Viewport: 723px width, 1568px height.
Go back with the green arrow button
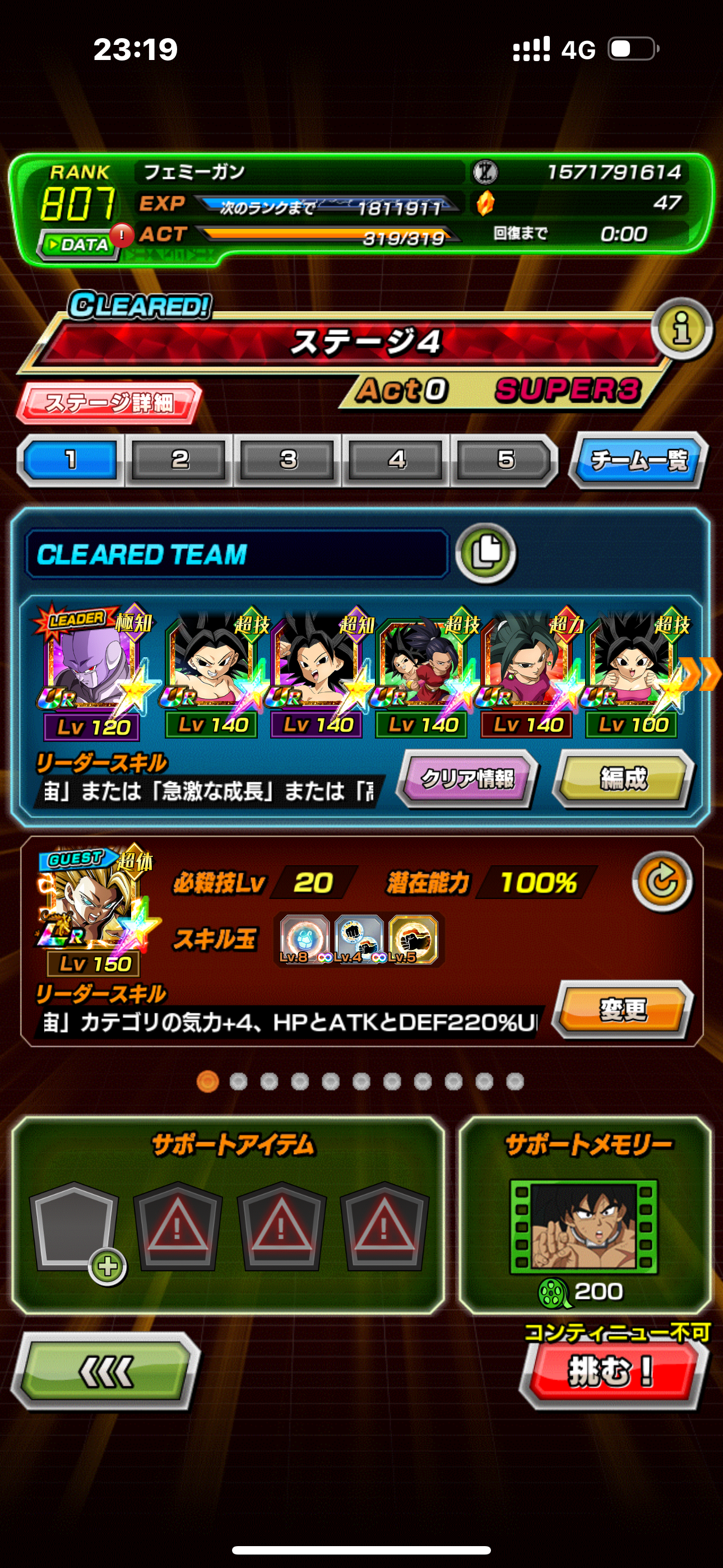tap(106, 1371)
